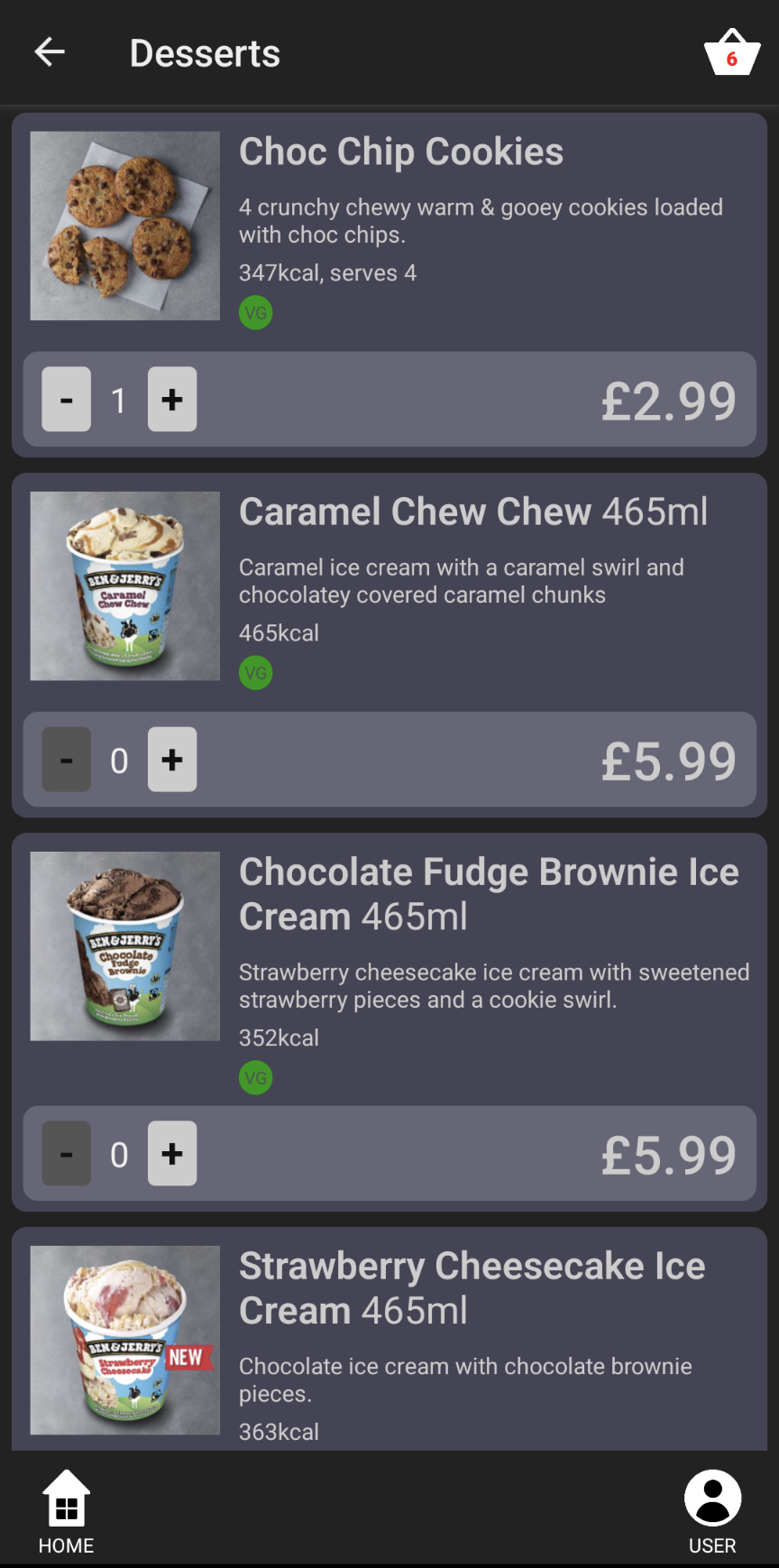The image size is (779, 1568).
Task: Increase Choc Chip Cookies quantity
Action: pyautogui.click(x=172, y=399)
